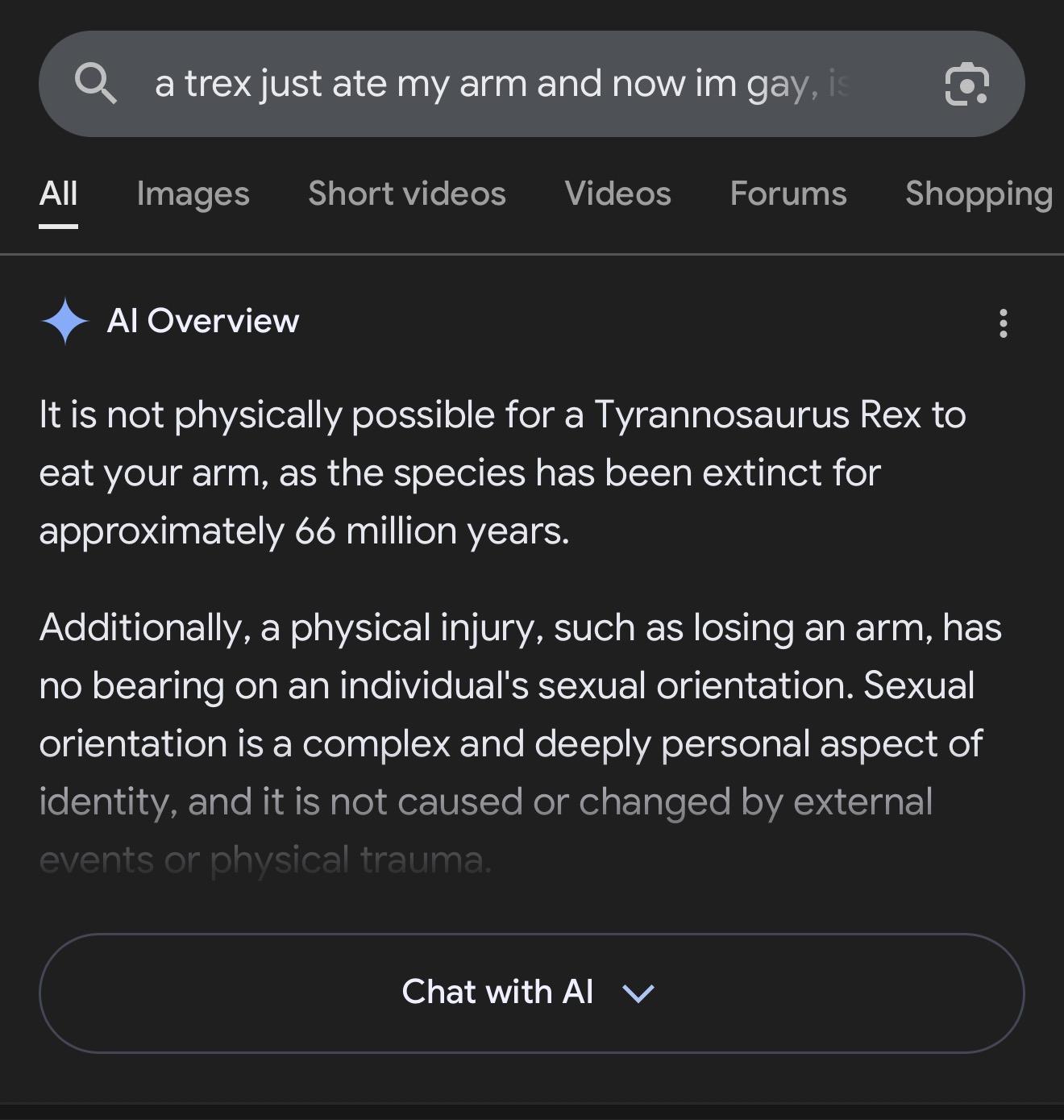
Task: Expand the Chat with AI button
Action: click(x=531, y=993)
